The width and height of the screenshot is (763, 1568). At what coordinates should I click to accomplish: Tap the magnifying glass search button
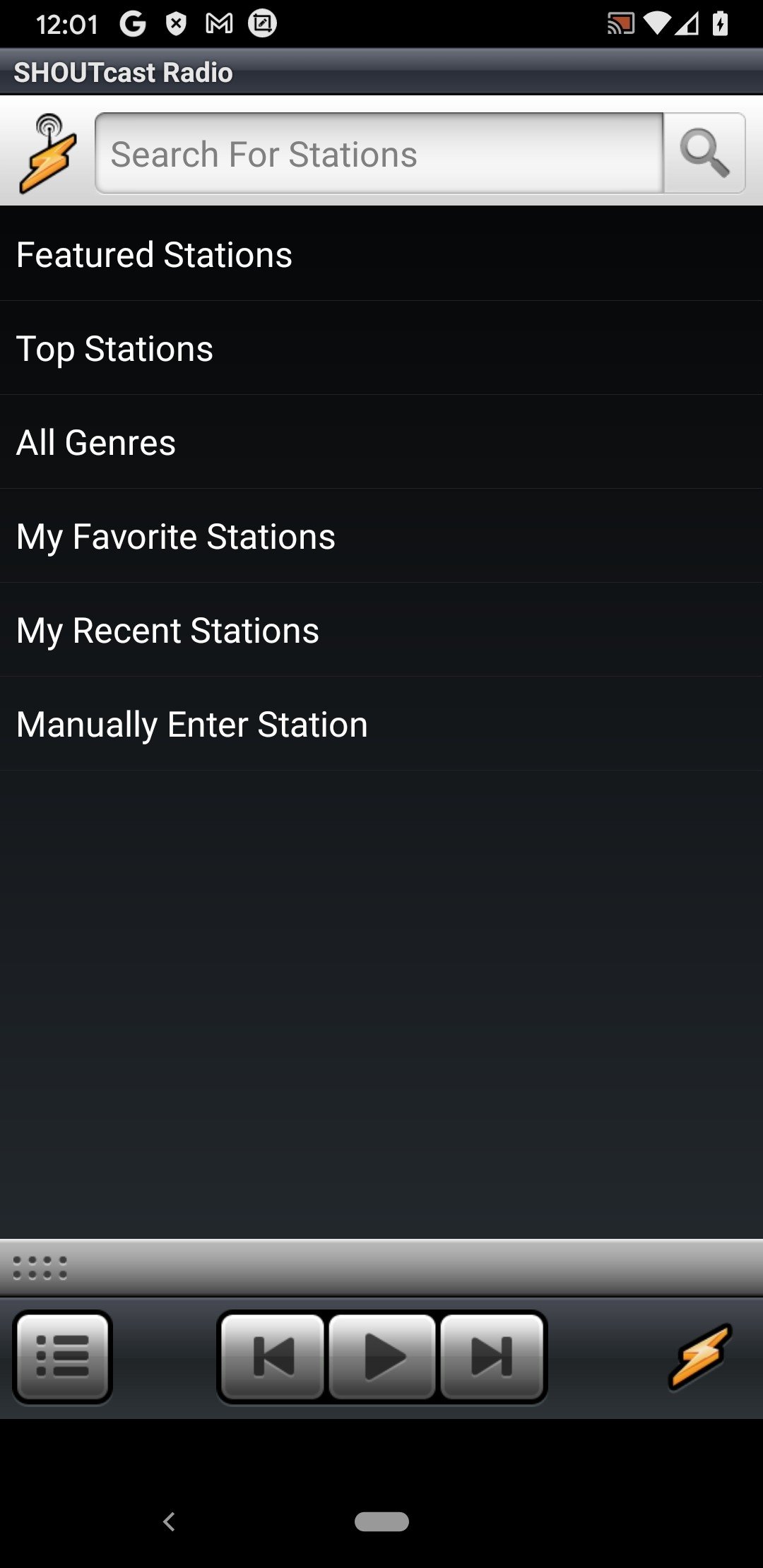coord(704,153)
